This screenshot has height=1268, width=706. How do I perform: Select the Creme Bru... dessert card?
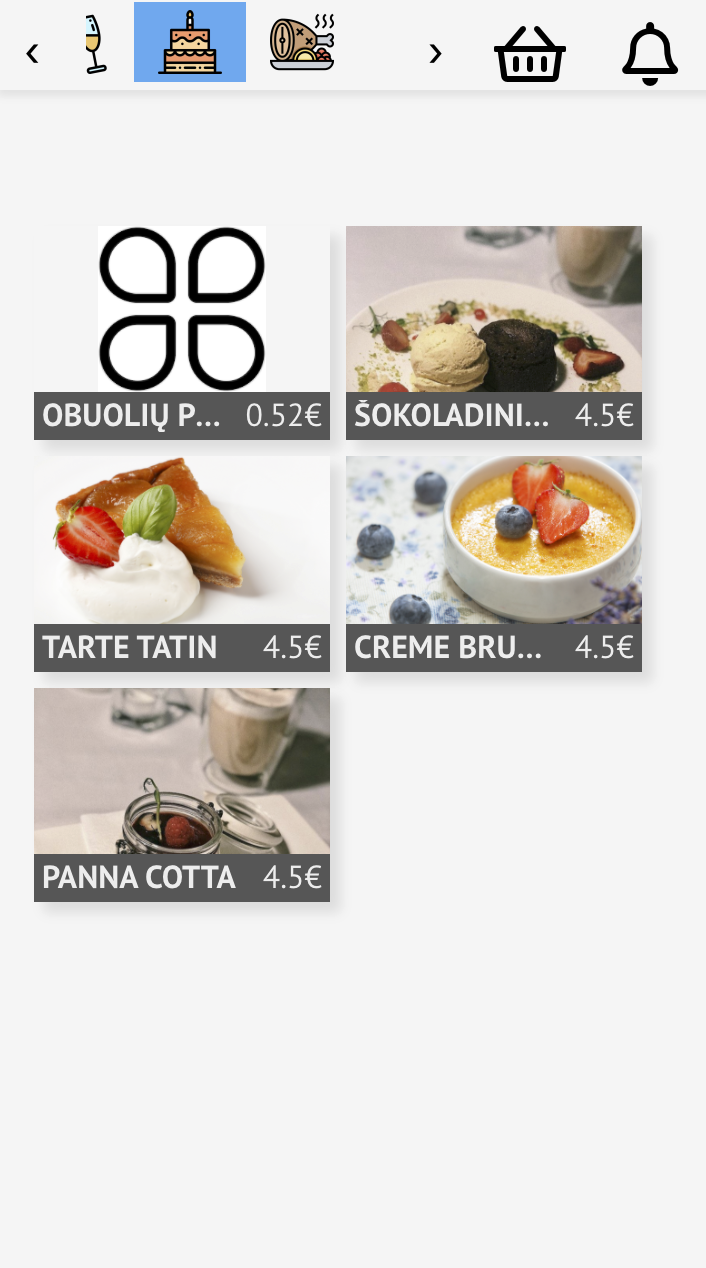tap(494, 563)
